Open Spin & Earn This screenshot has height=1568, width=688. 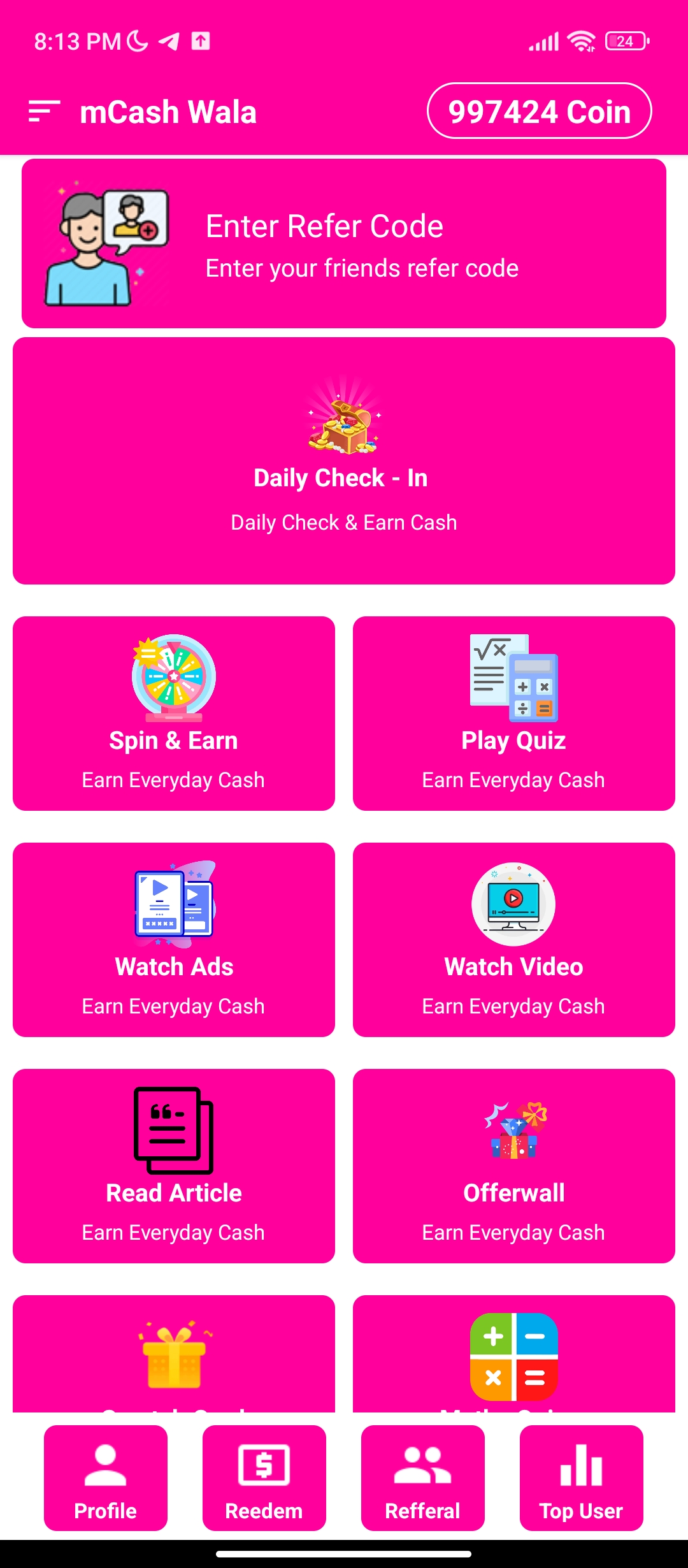point(174,713)
